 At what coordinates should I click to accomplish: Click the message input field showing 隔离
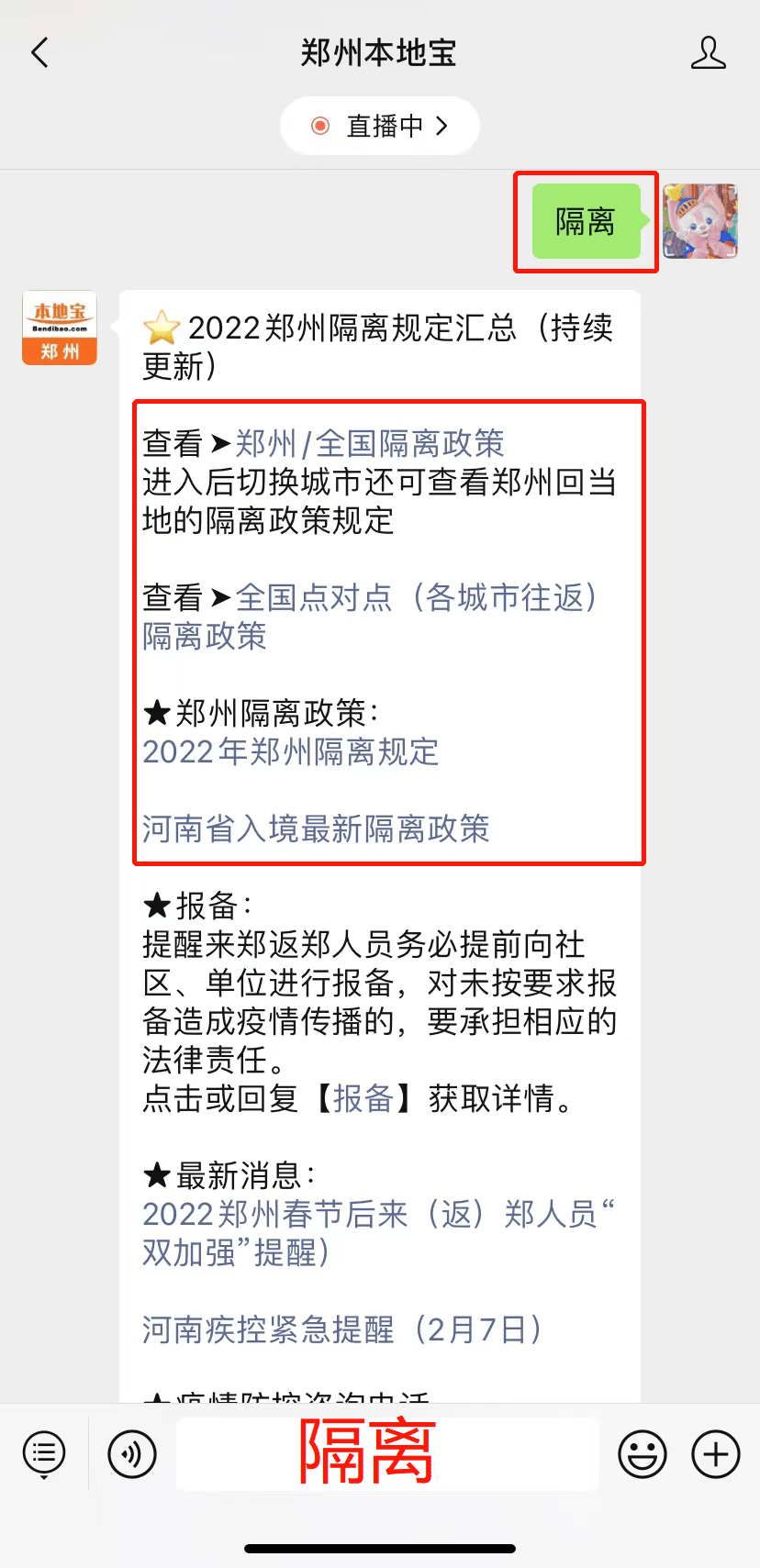coord(386,1454)
